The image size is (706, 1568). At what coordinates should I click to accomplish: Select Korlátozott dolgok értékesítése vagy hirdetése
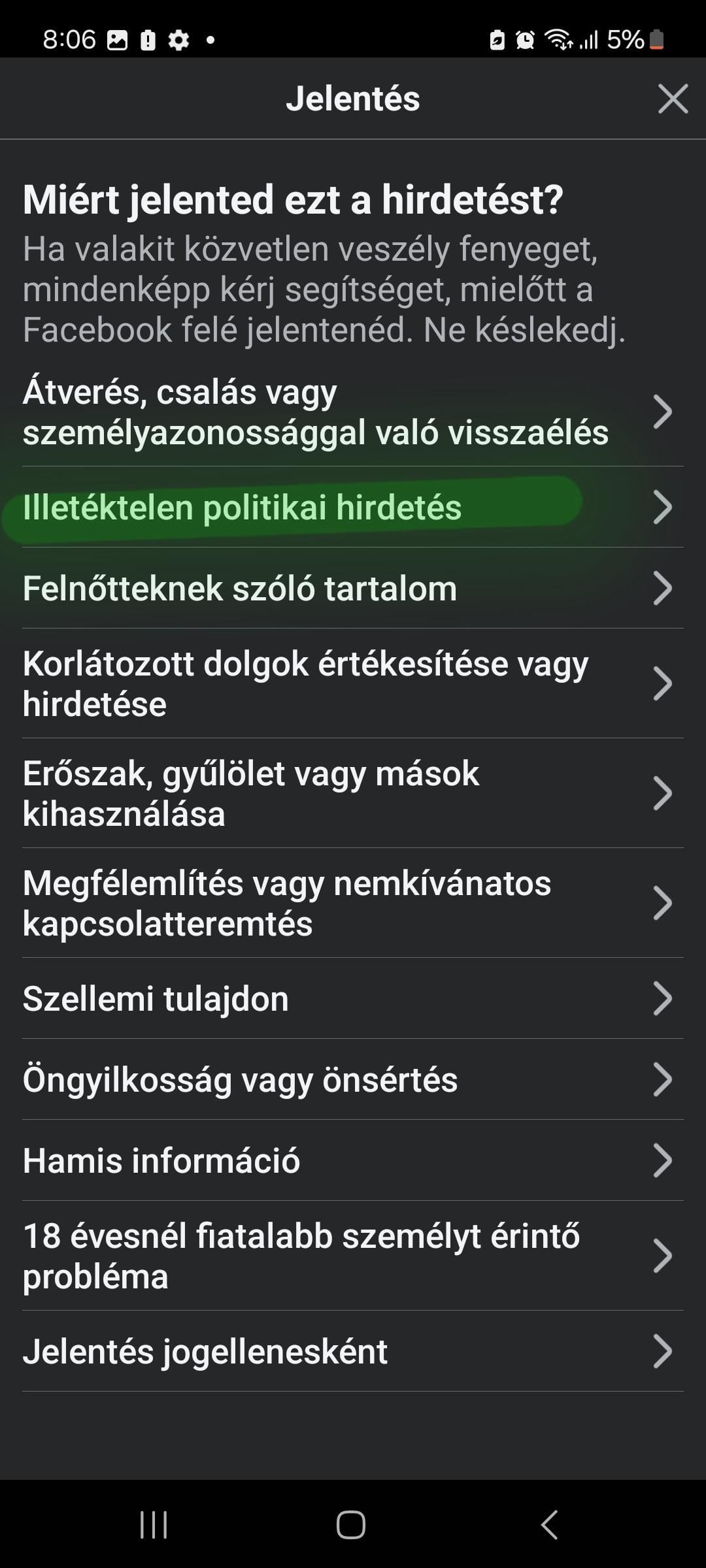click(353, 683)
